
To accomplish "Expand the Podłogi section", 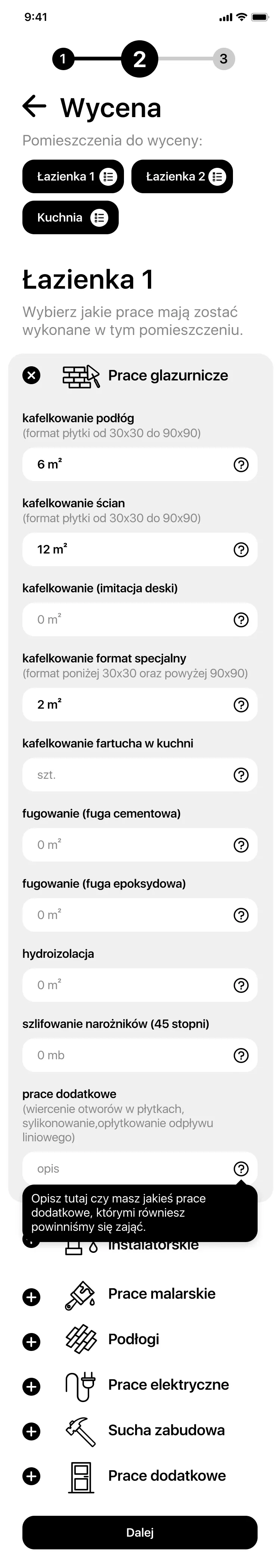I will tap(31, 1342).
